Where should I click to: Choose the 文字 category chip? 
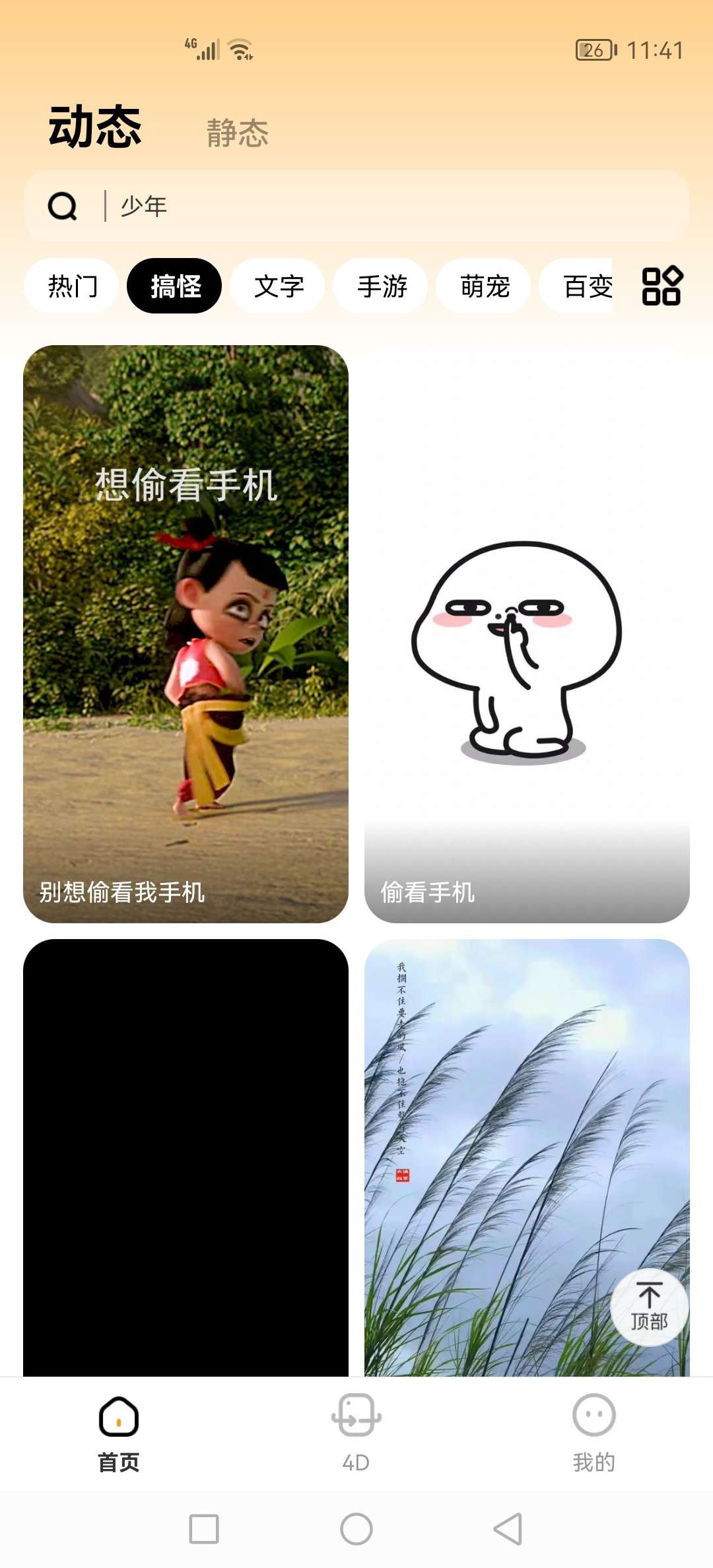(278, 286)
